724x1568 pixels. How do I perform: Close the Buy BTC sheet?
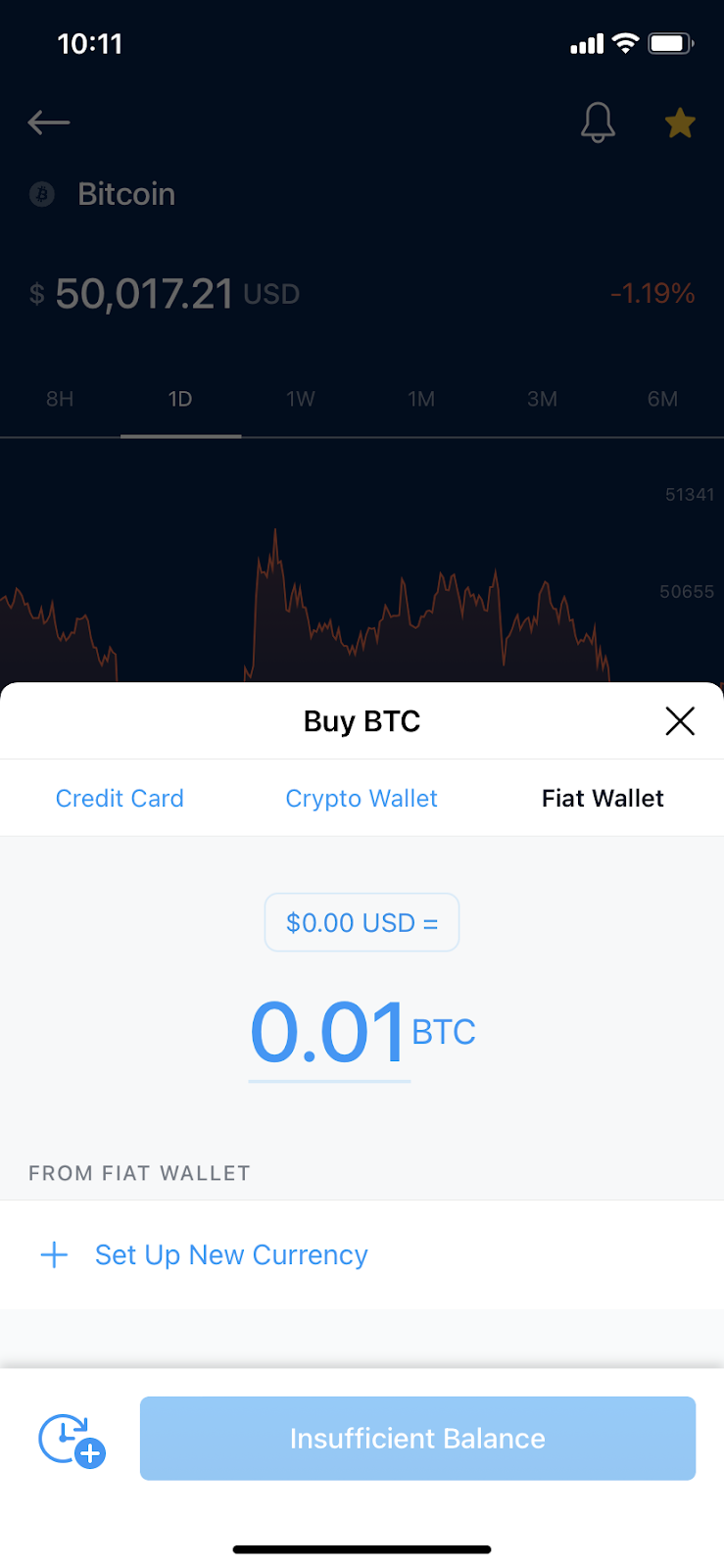pos(679,721)
